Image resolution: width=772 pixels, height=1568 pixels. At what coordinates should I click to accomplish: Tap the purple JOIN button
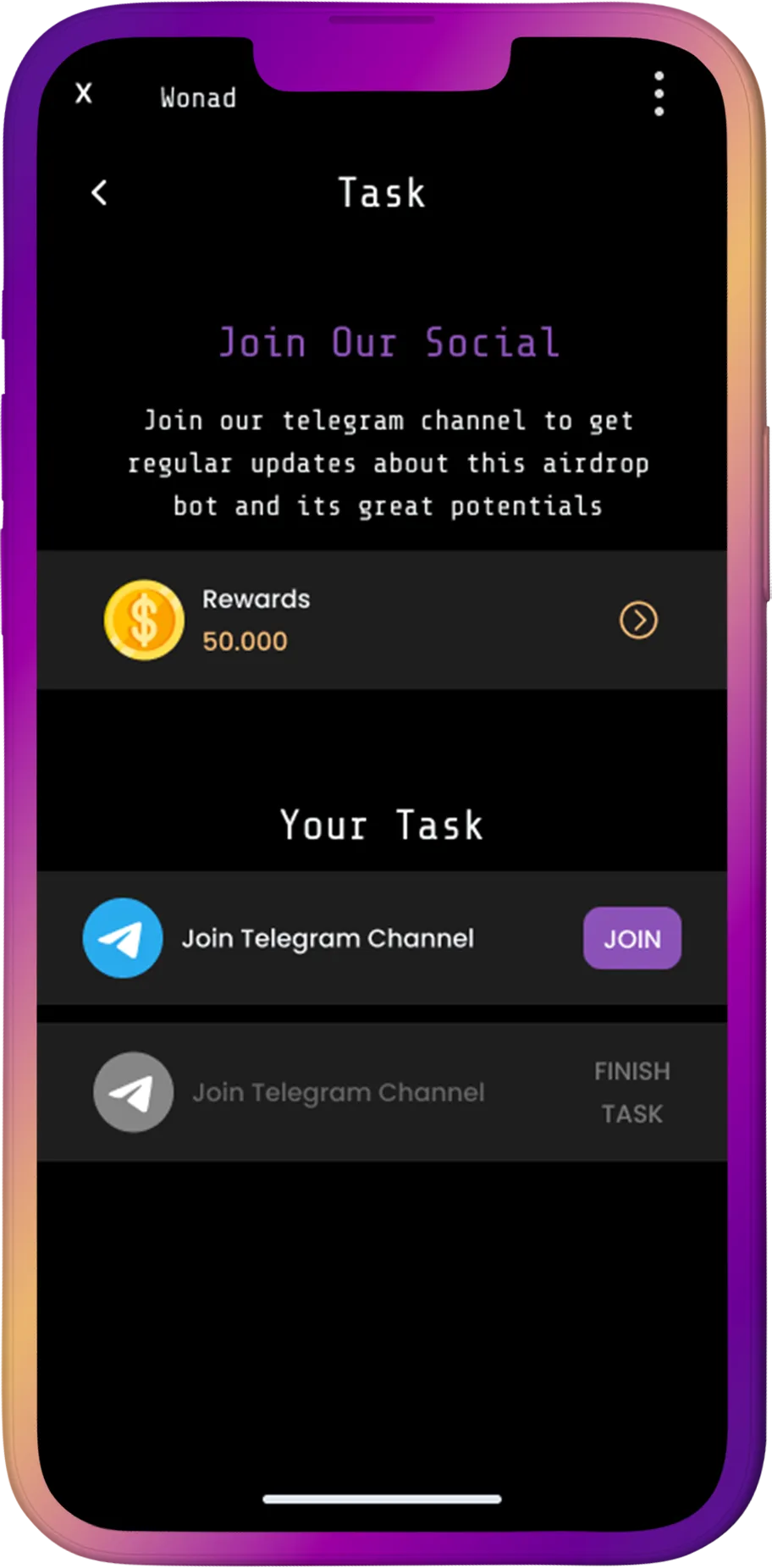[631, 938]
